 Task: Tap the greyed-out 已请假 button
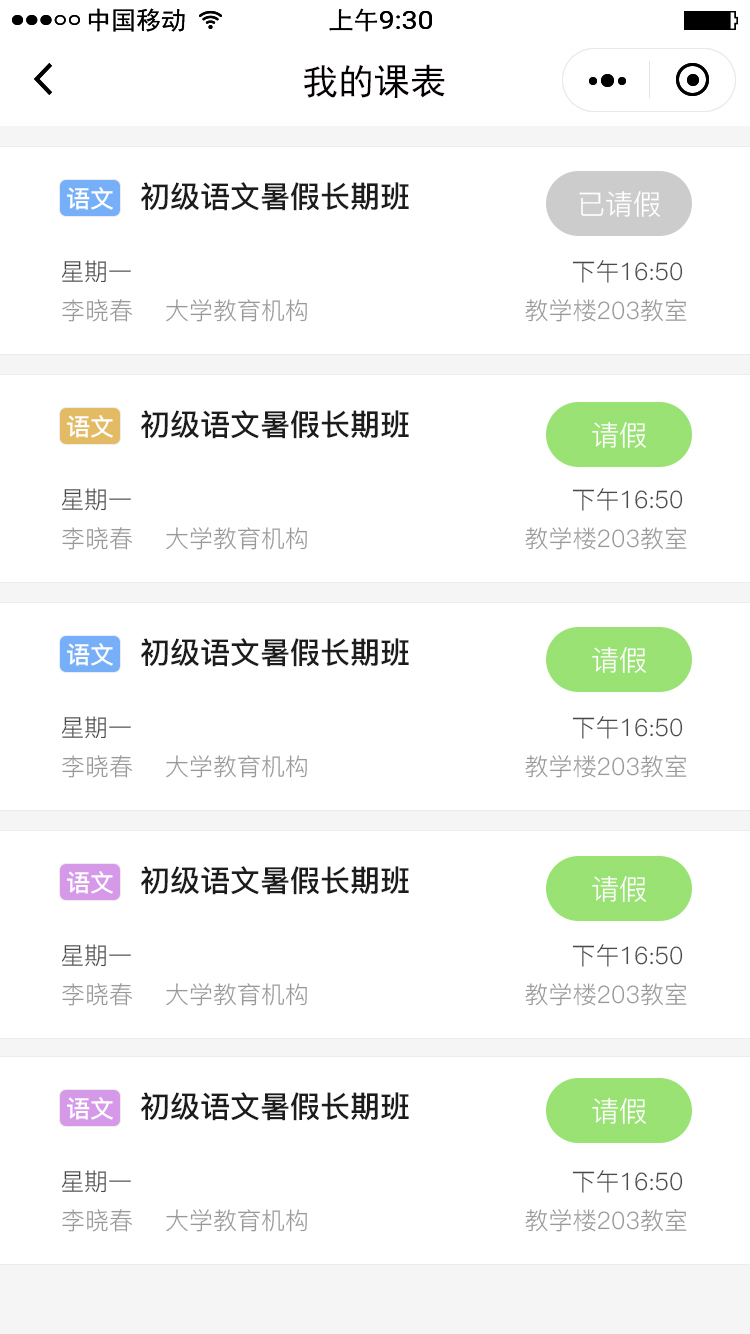[619, 204]
